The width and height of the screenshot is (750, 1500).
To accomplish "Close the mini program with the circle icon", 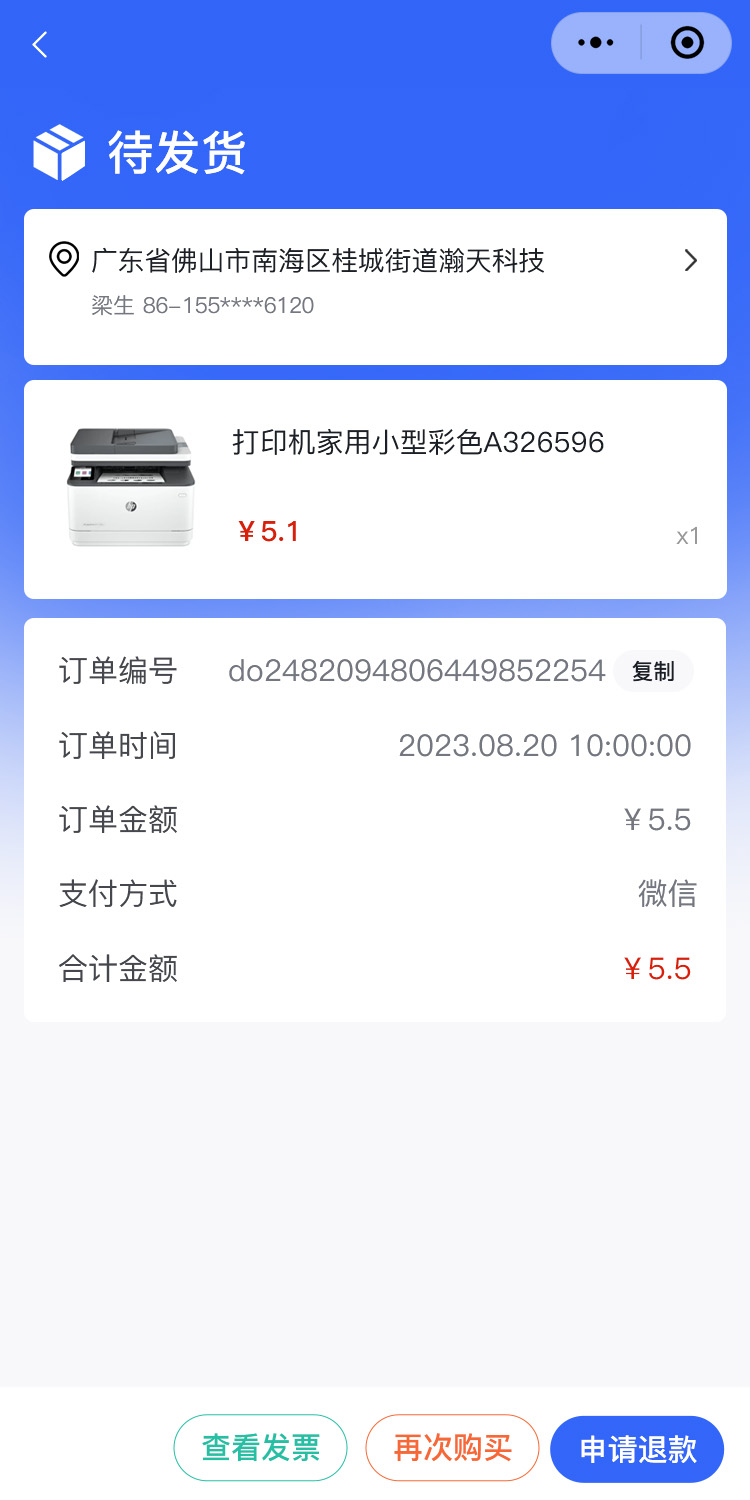I will pyautogui.click(x=687, y=43).
